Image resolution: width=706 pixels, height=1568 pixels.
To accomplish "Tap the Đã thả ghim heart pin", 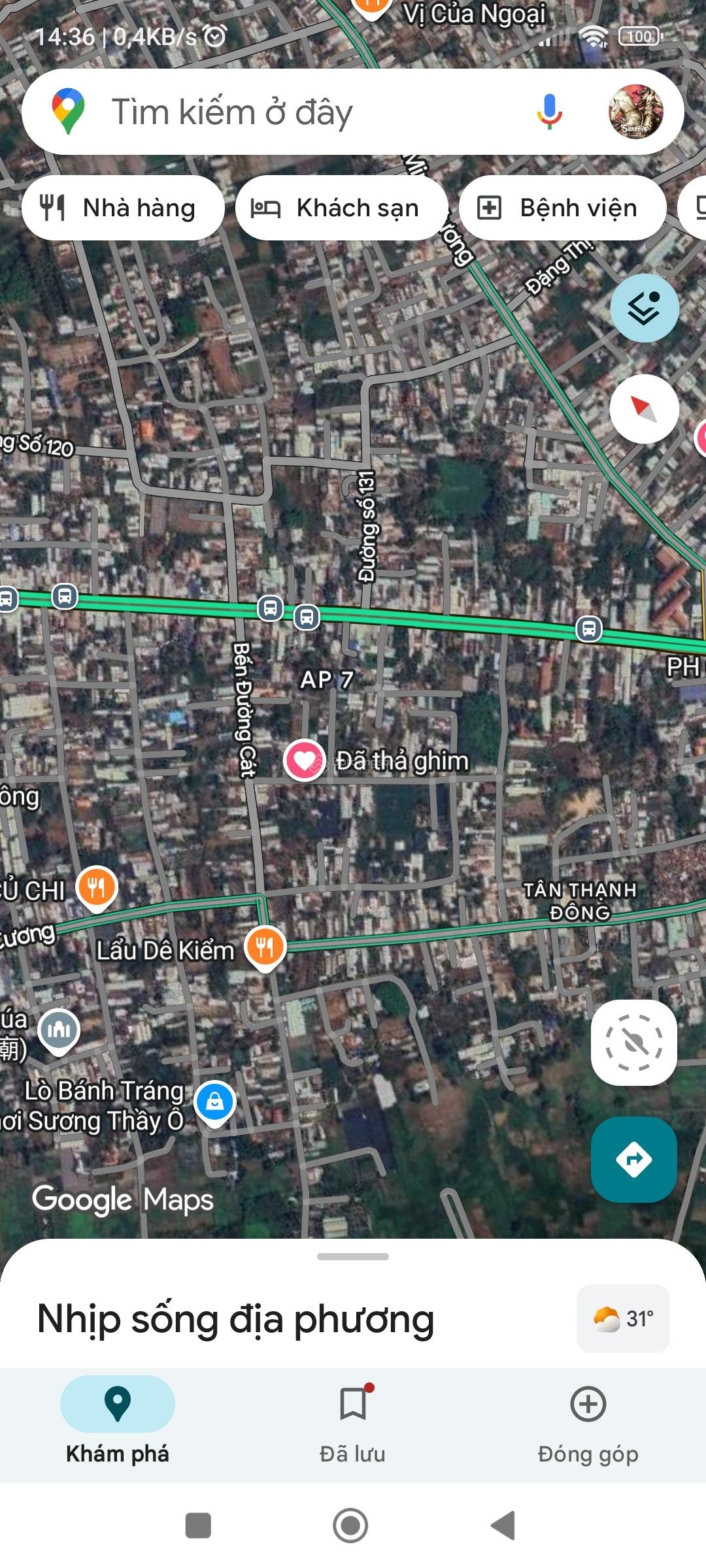I will [304, 760].
